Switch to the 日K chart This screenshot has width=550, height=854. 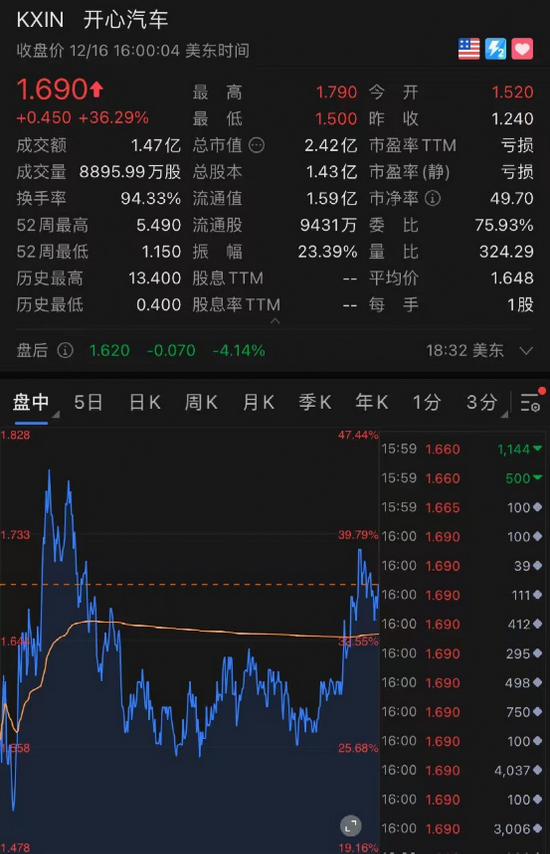click(145, 402)
